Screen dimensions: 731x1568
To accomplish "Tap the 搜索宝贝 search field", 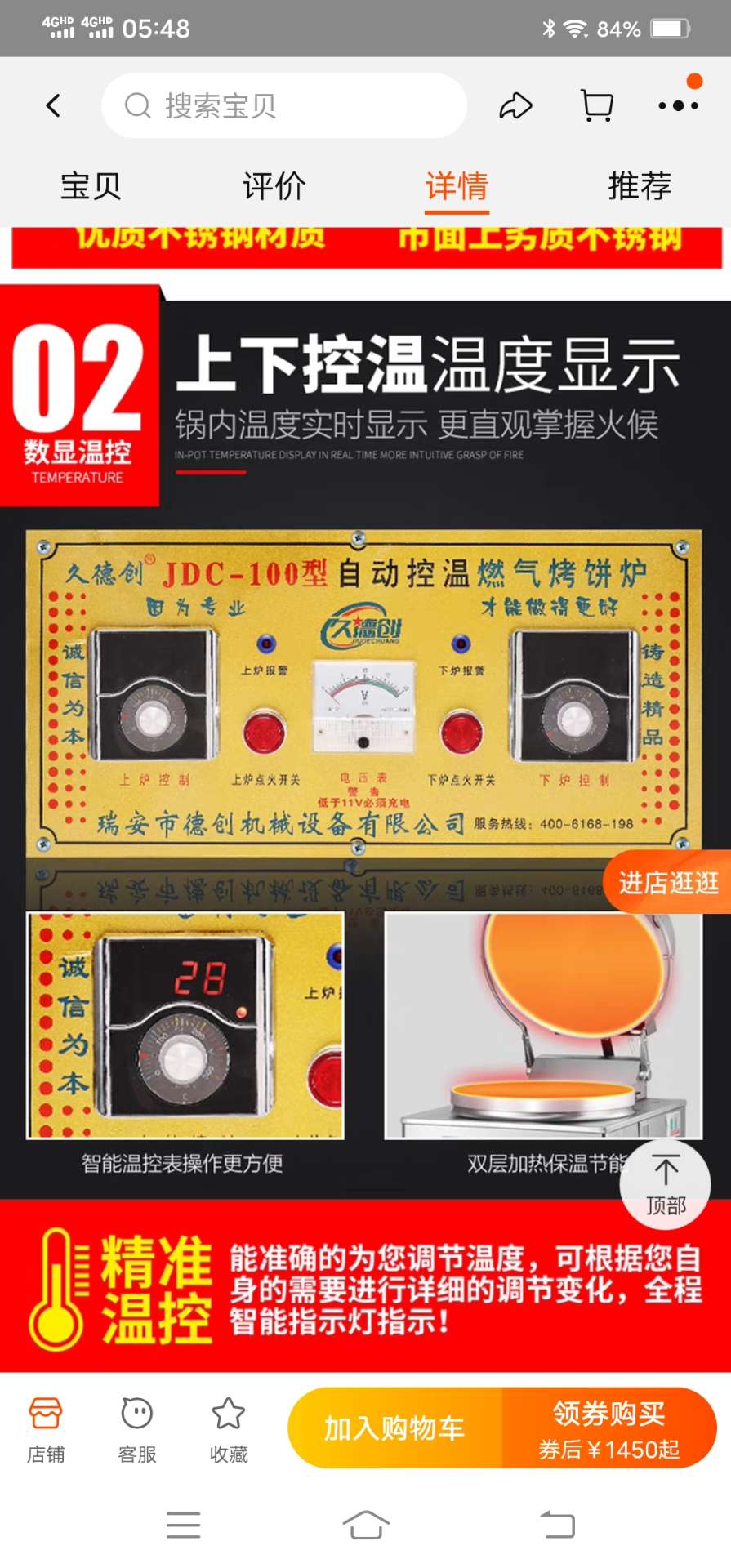I will (x=283, y=105).
